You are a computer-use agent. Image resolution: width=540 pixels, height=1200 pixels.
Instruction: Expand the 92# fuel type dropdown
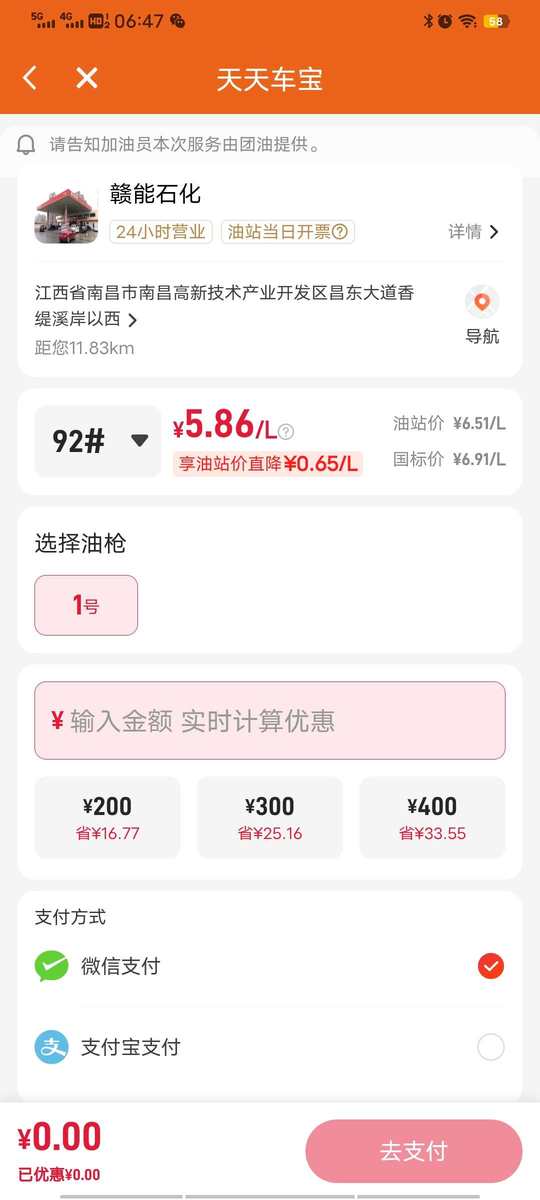tap(98, 441)
